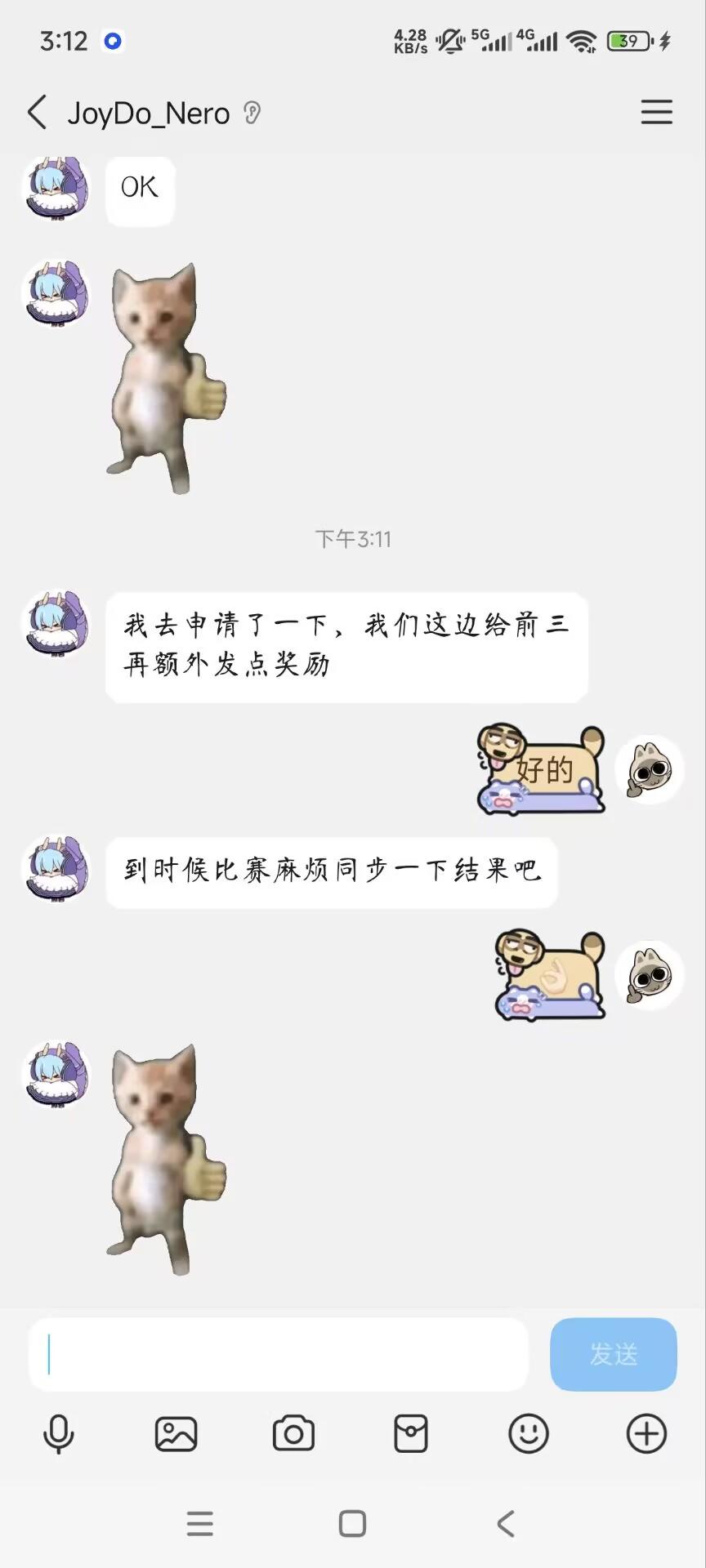Open your own raccoon avatar

pos(649,768)
